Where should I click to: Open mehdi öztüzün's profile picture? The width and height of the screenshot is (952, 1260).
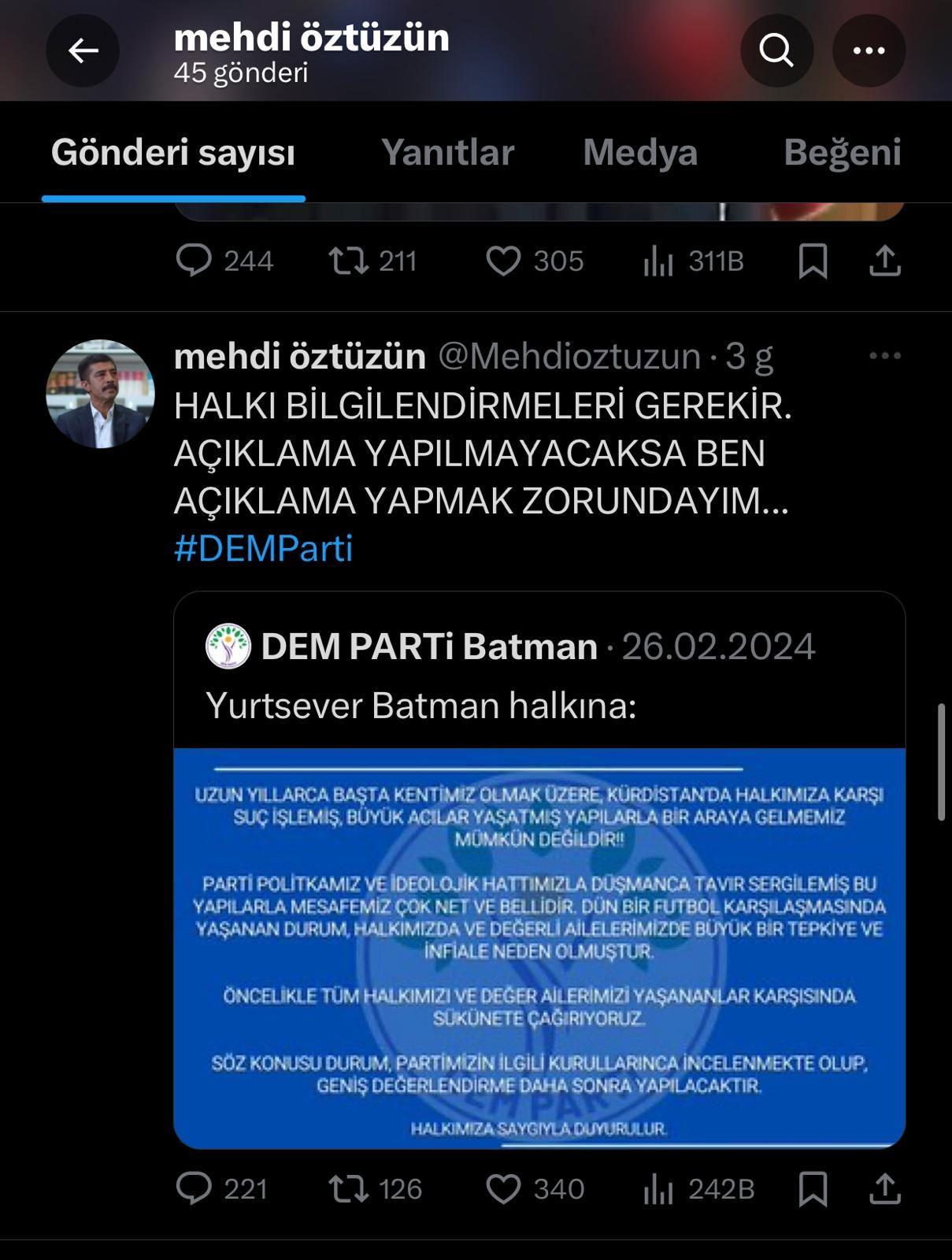click(x=100, y=394)
